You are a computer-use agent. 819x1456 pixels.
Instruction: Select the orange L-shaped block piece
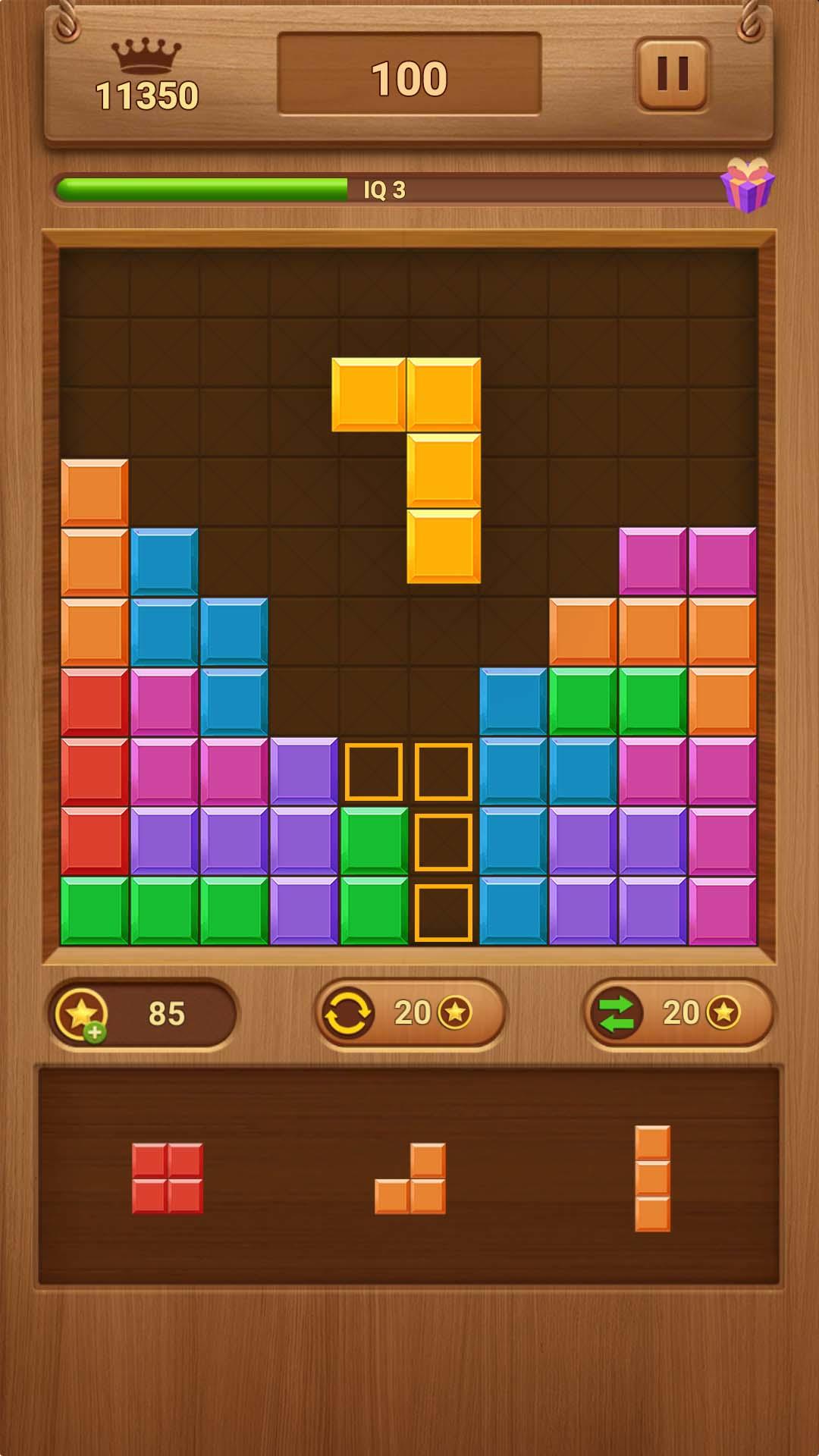(412, 1180)
